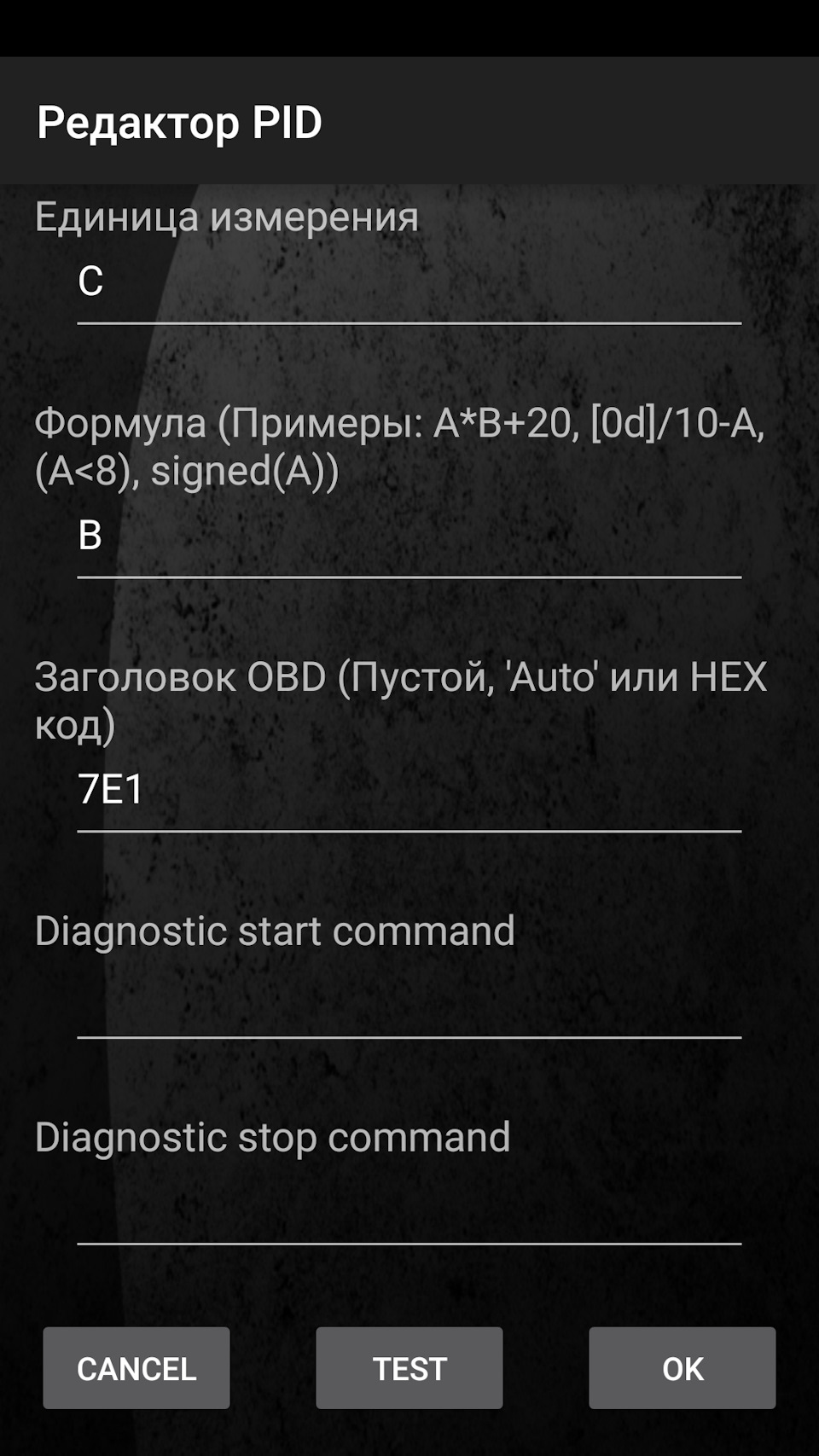The height and width of the screenshot is (1456, 819).
Task: Edit the OBD header field 7E1
Action: [x=409, y=791]
